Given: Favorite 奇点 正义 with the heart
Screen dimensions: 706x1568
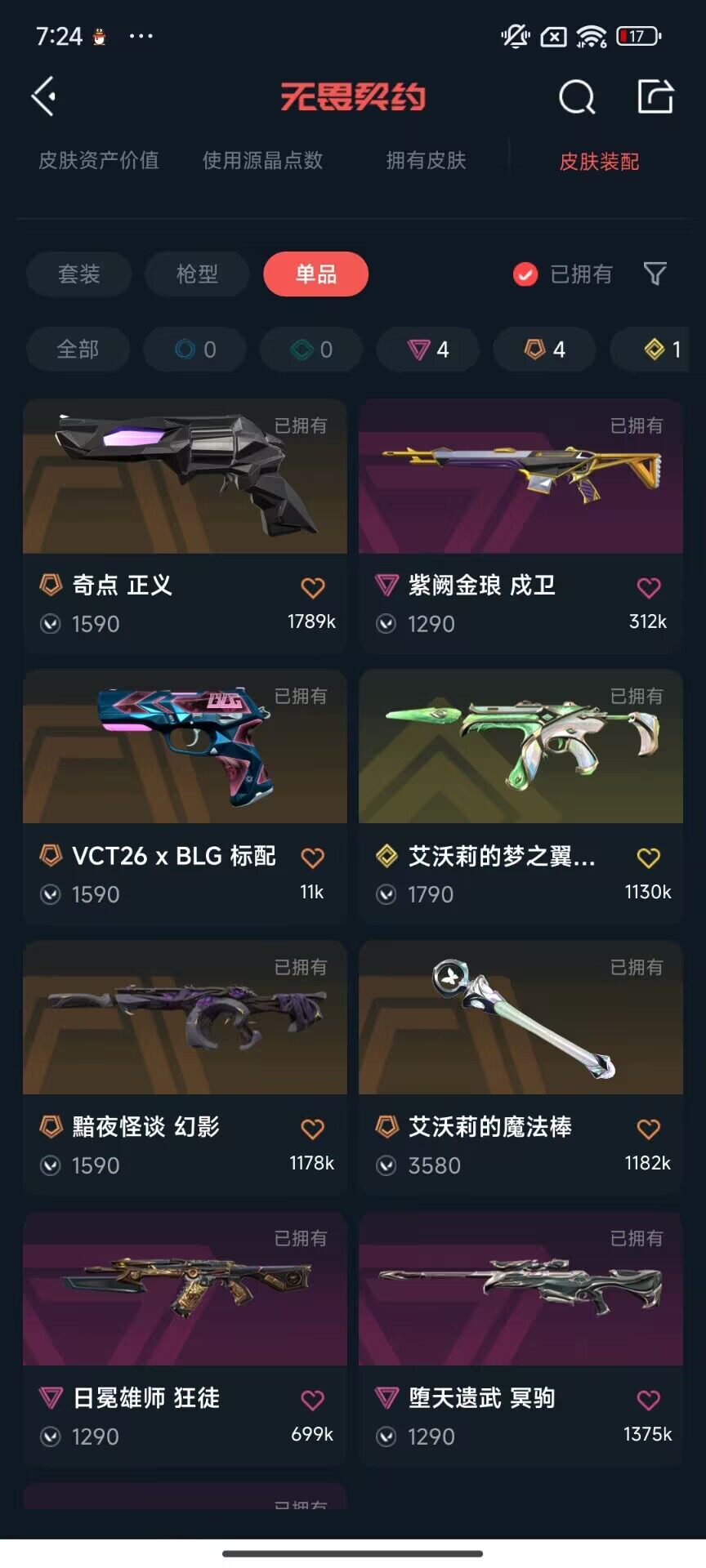Looking at the screenshot, I should coord(311,587).
